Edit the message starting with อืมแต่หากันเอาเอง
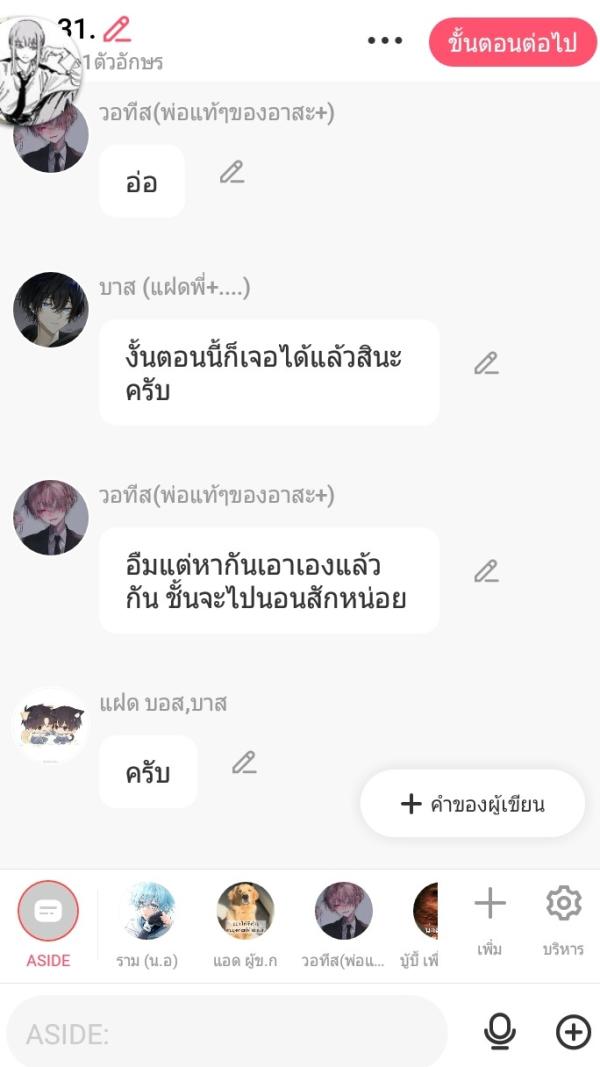 click(486, 571)
